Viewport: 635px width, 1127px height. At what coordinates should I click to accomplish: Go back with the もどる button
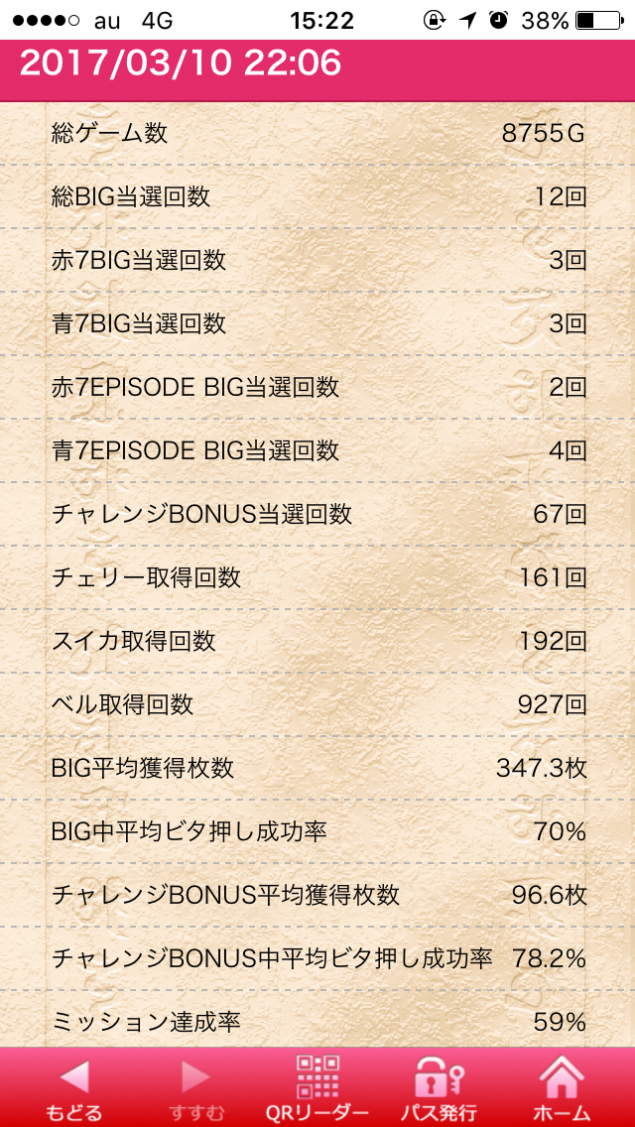73,1088
